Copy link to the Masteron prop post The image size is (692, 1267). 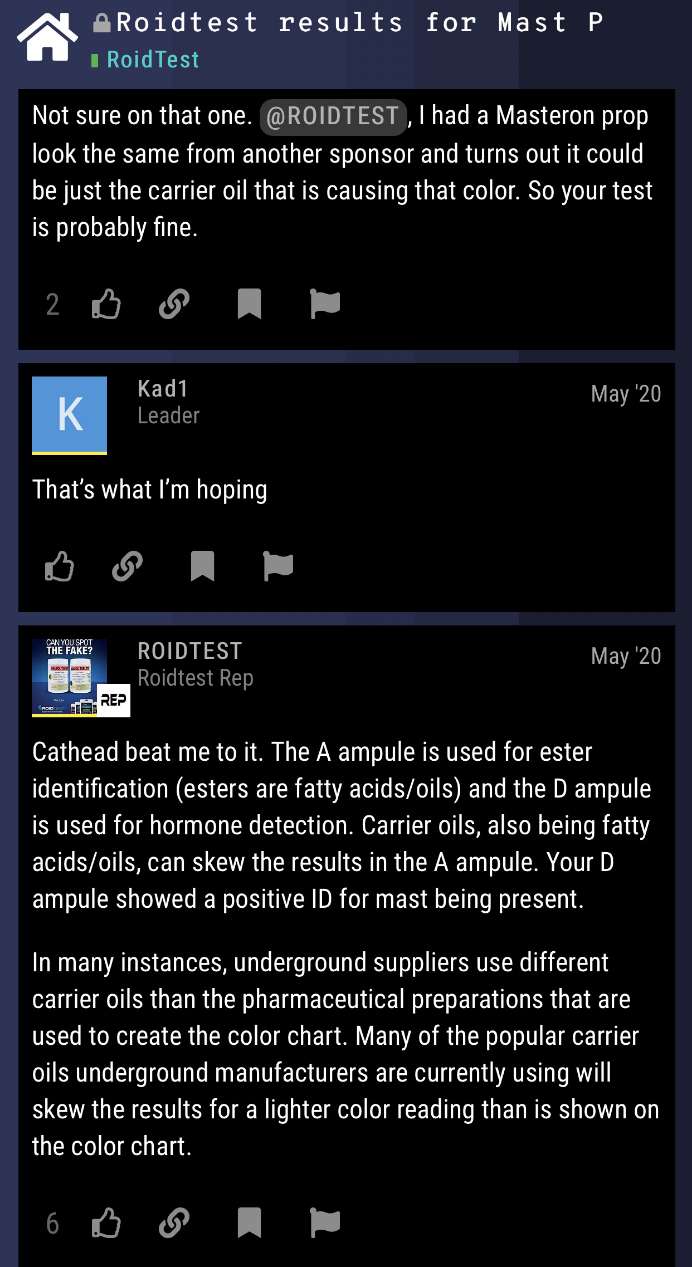click(174, 304)
